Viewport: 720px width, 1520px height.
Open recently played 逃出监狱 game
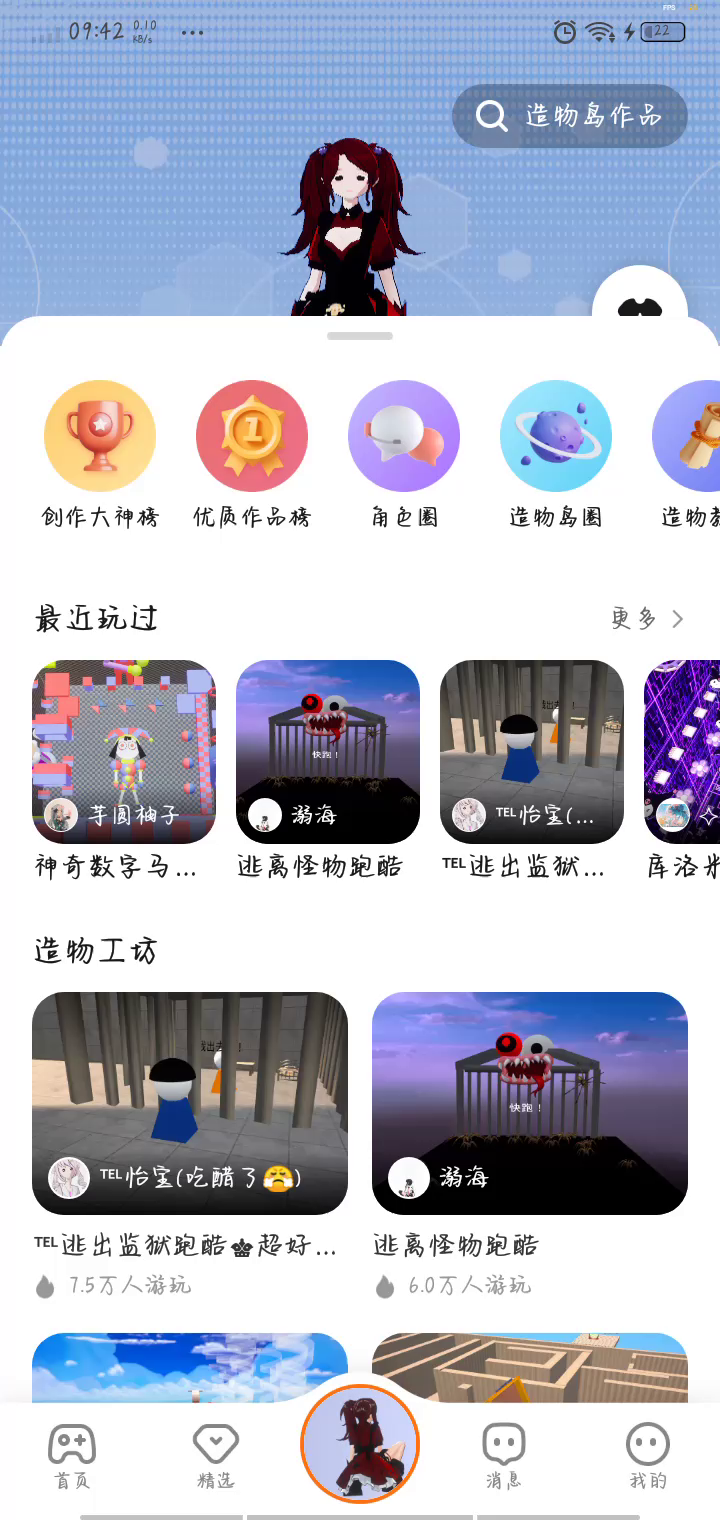(x=532, y=752)
